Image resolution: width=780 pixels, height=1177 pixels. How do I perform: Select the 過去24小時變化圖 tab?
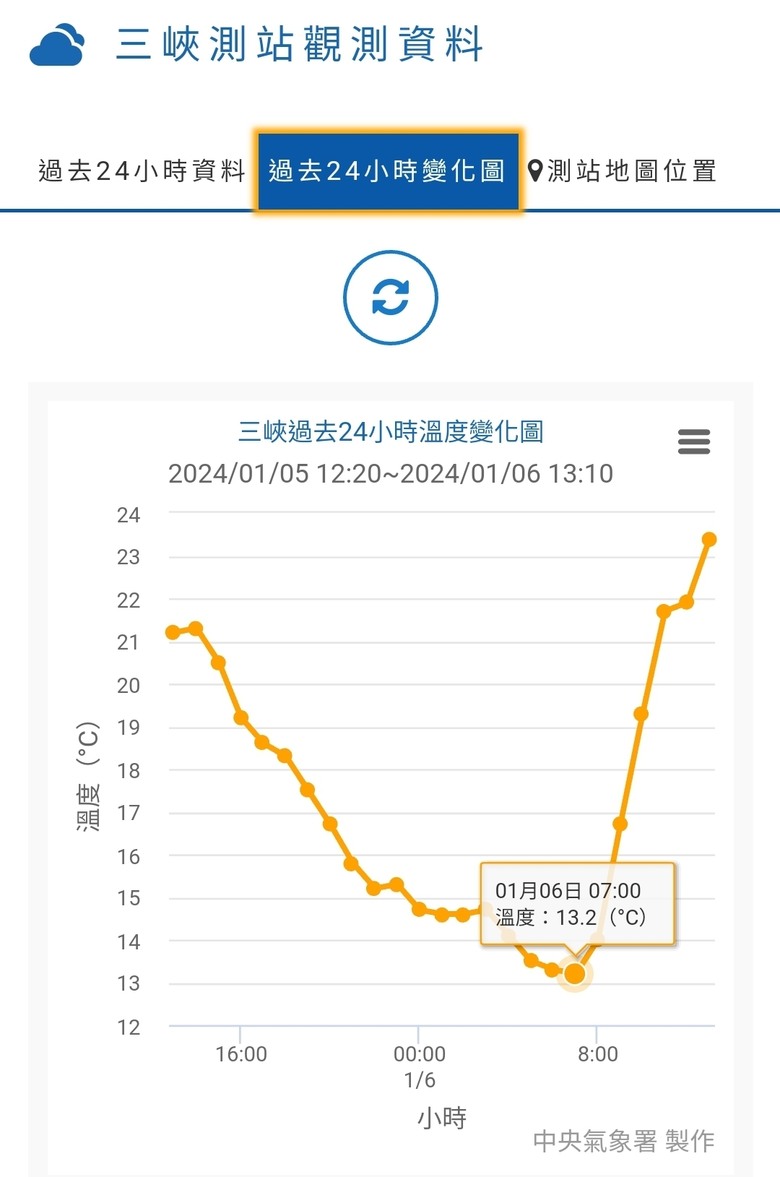(x=387, y=171)
